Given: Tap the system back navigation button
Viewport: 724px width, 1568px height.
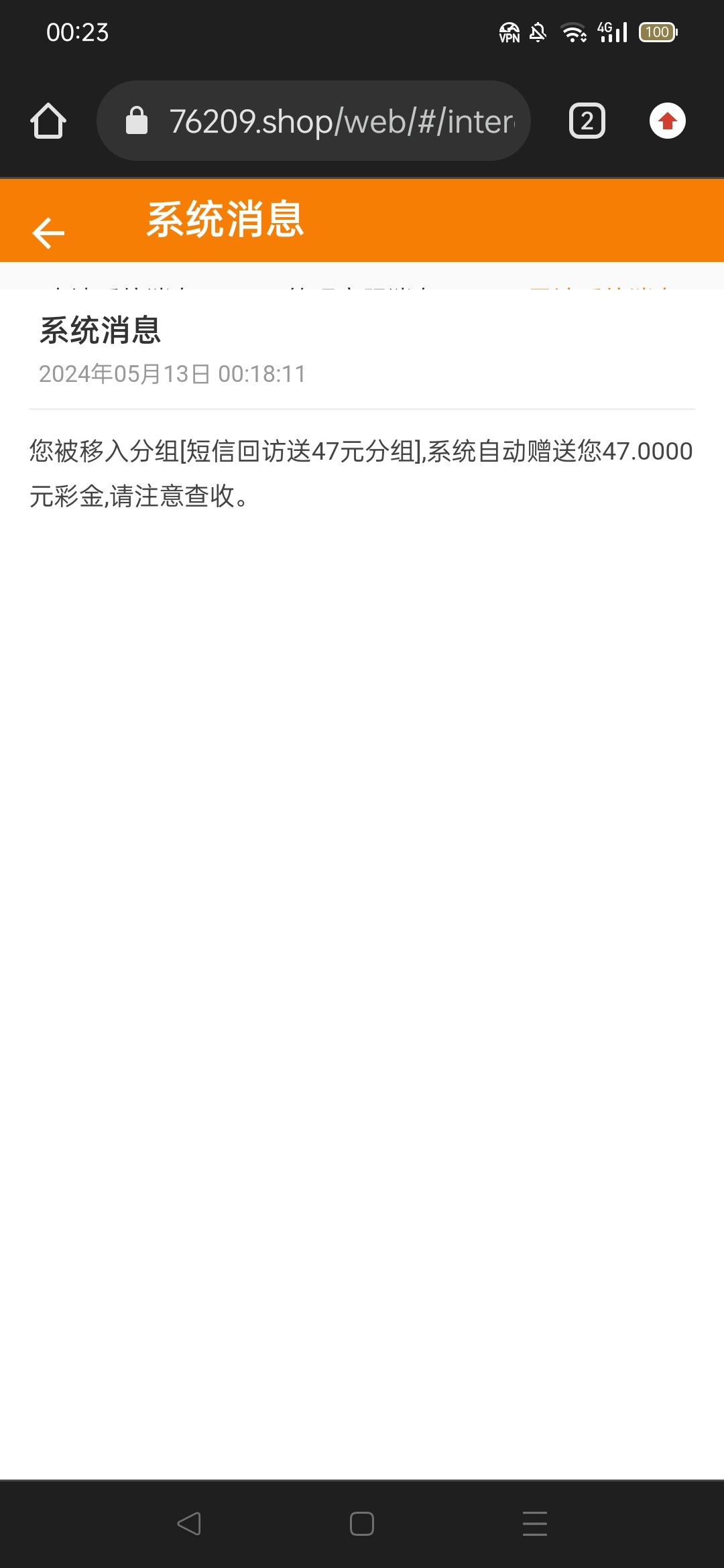Looking at the screenshot, I should pyautogui.click(x=189, y=1524).
